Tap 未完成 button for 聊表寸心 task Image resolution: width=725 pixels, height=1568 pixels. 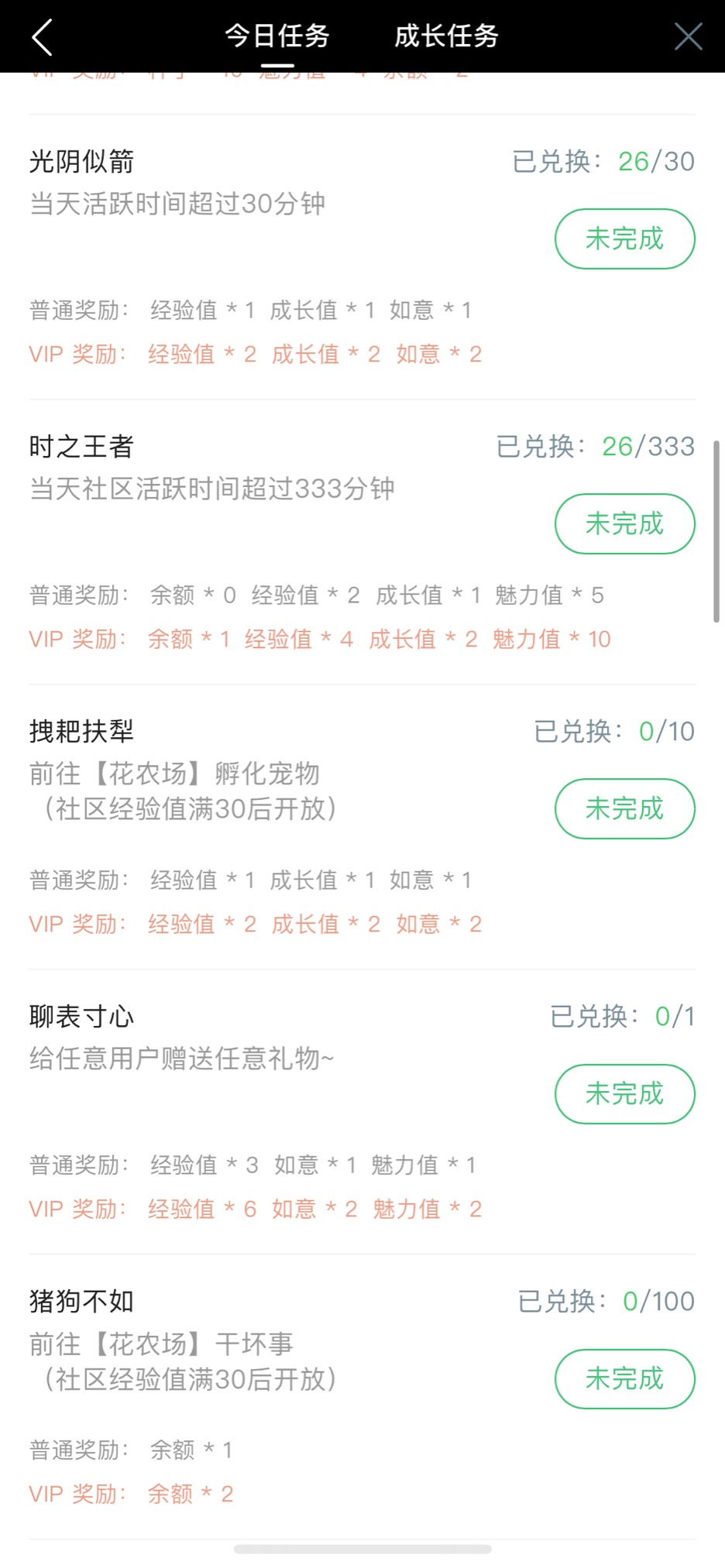click(x=624, y=1094)
